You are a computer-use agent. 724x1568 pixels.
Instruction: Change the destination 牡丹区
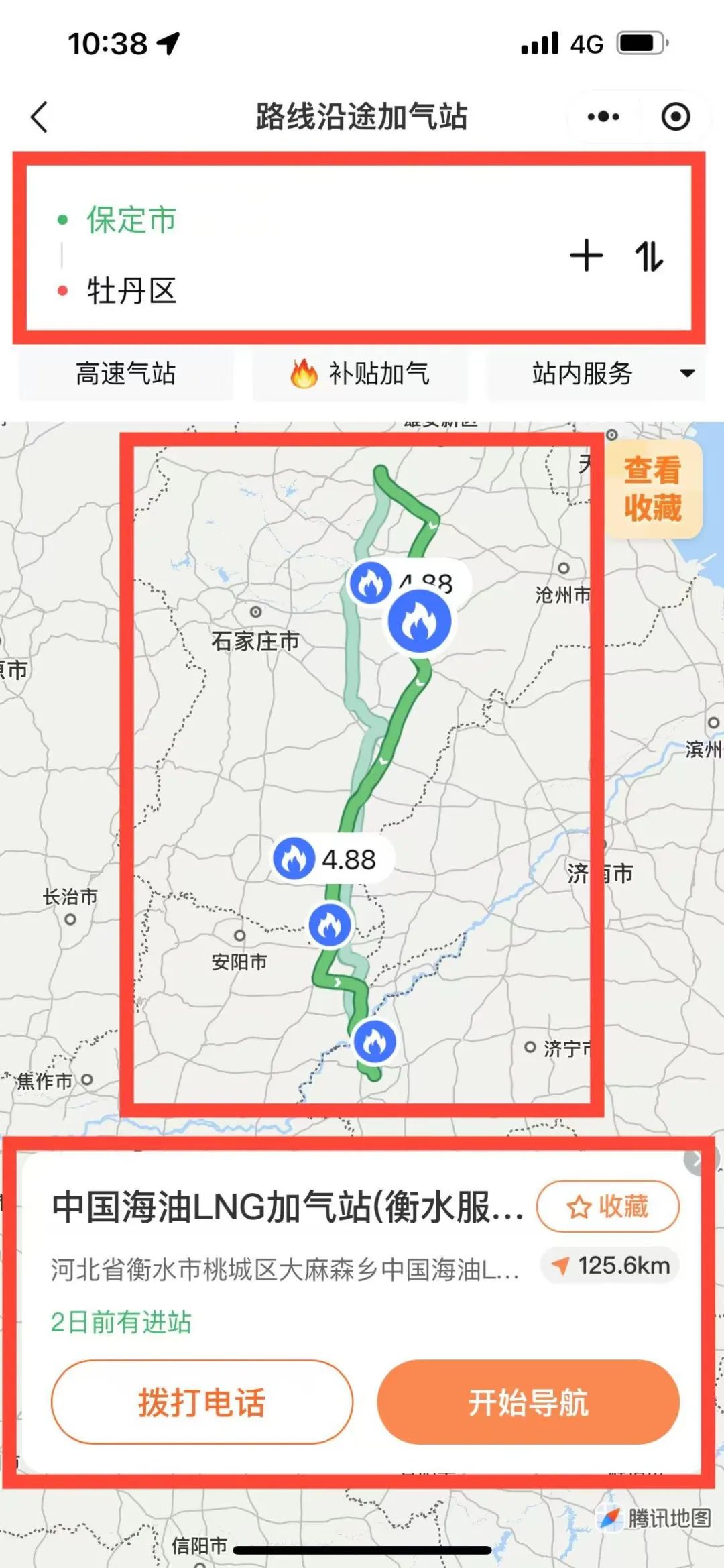pos(131,291)
